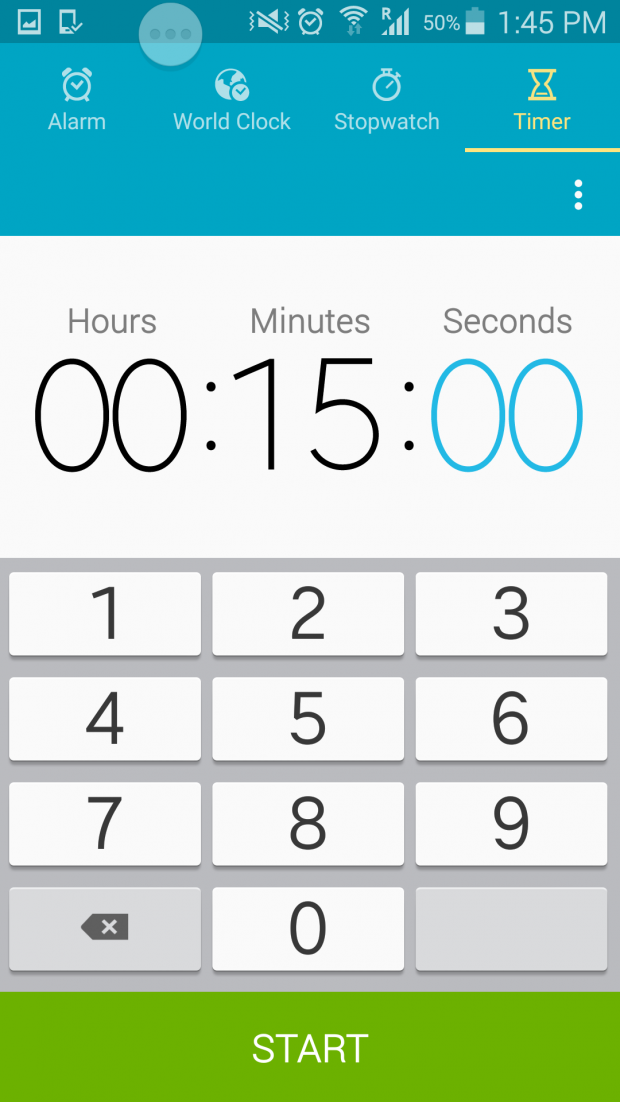Screen dimensions: 620x1102
Task: Enter digit 9 on keypad
Action: click(511, 823)
